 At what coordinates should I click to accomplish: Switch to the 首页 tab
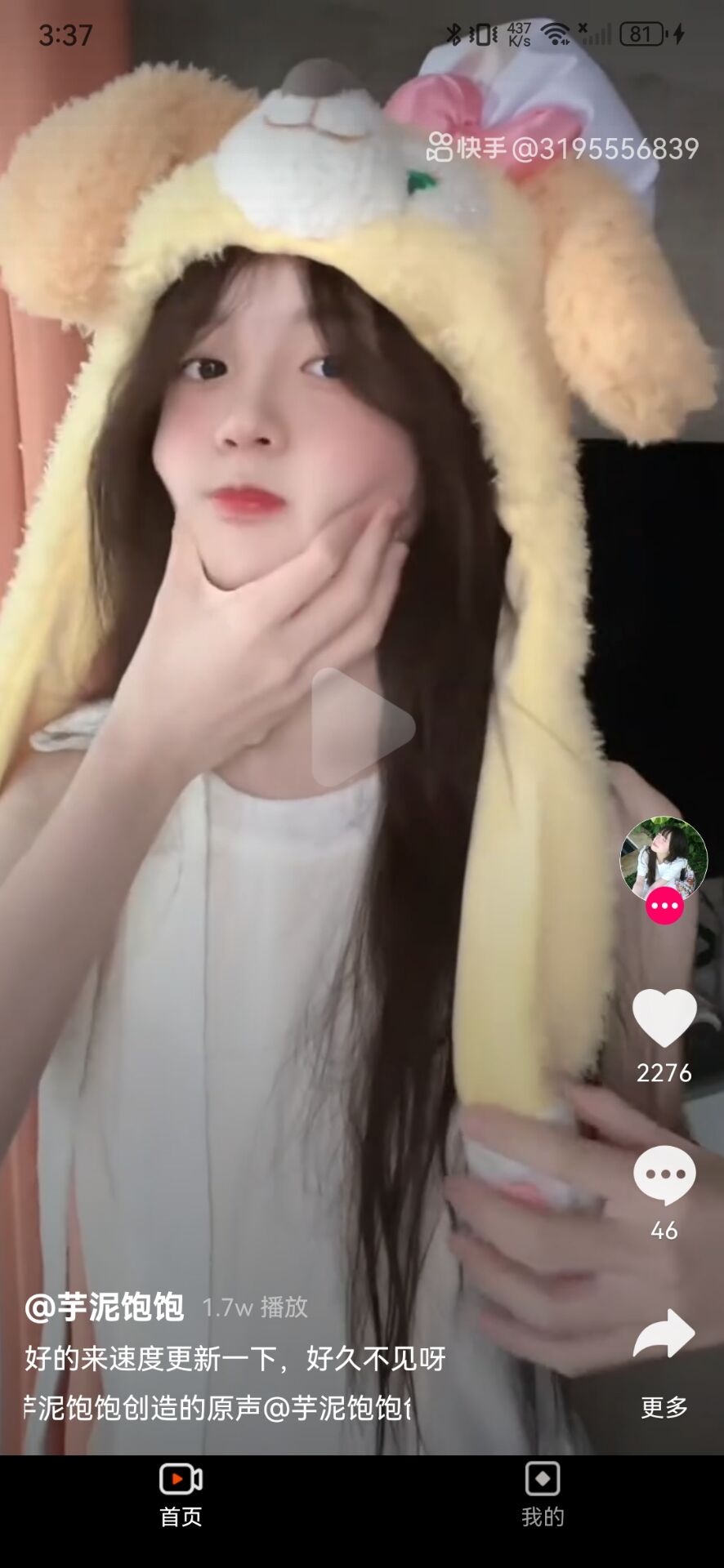(181, 1496)
